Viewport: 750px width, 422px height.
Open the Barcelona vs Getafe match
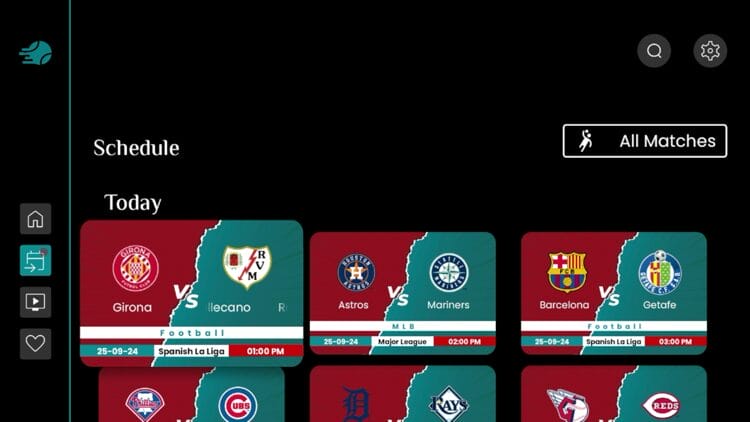click(x=613, y=292)
